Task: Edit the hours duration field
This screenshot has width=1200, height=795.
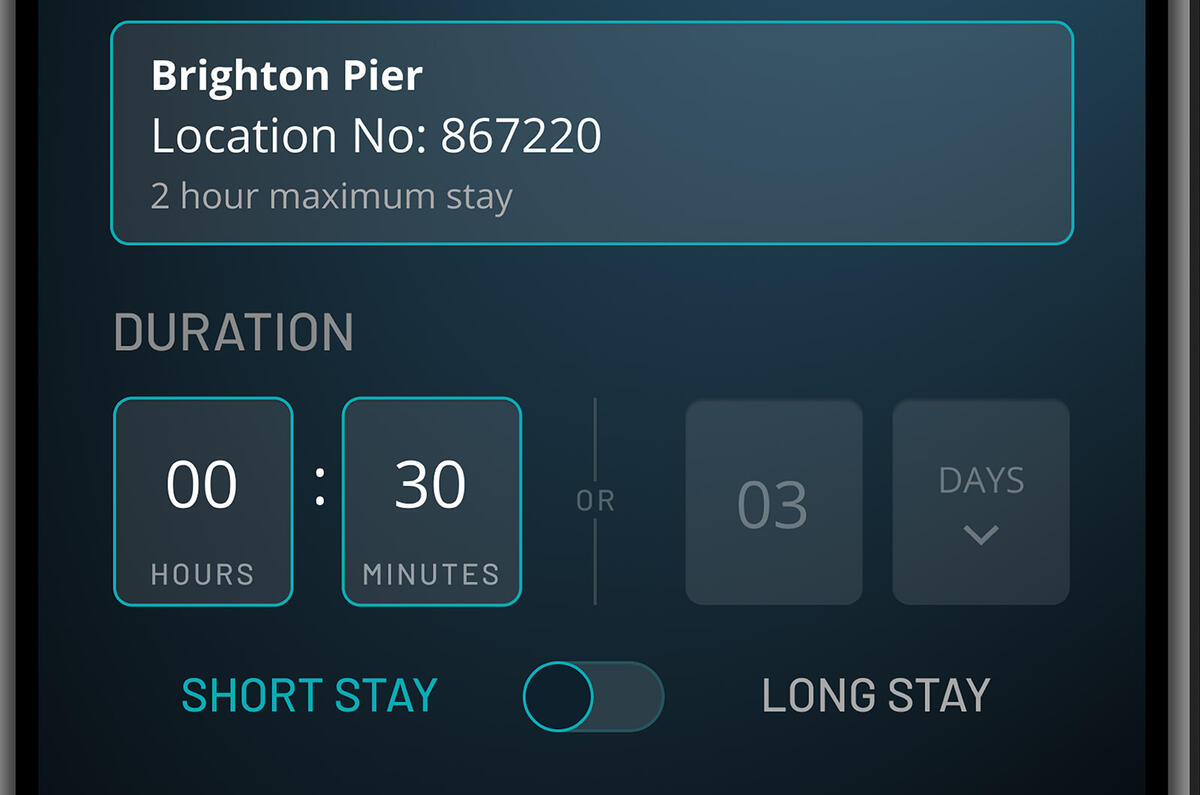Action: pyautogui.click(x=203, y=501)
